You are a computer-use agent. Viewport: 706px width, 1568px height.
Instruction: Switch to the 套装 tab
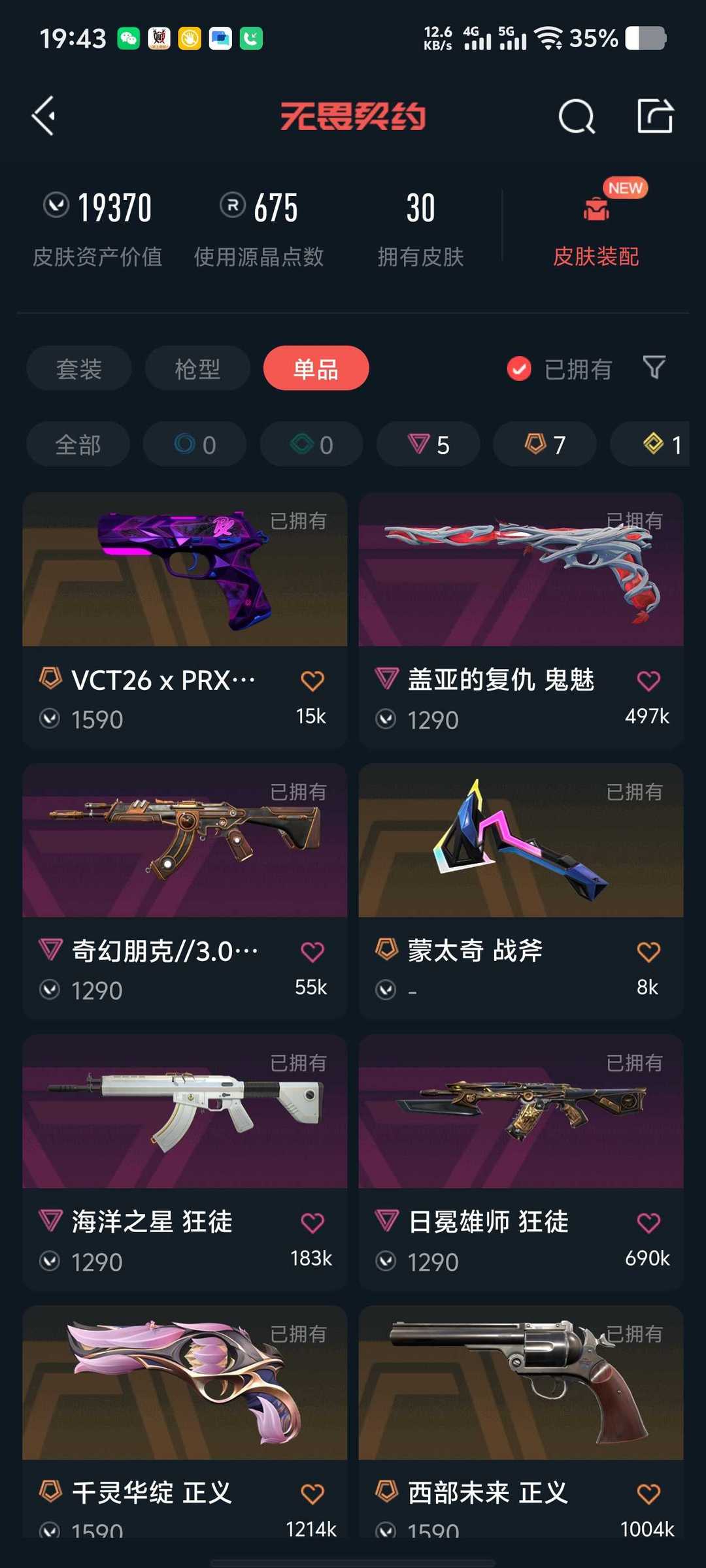click(79, 368)
